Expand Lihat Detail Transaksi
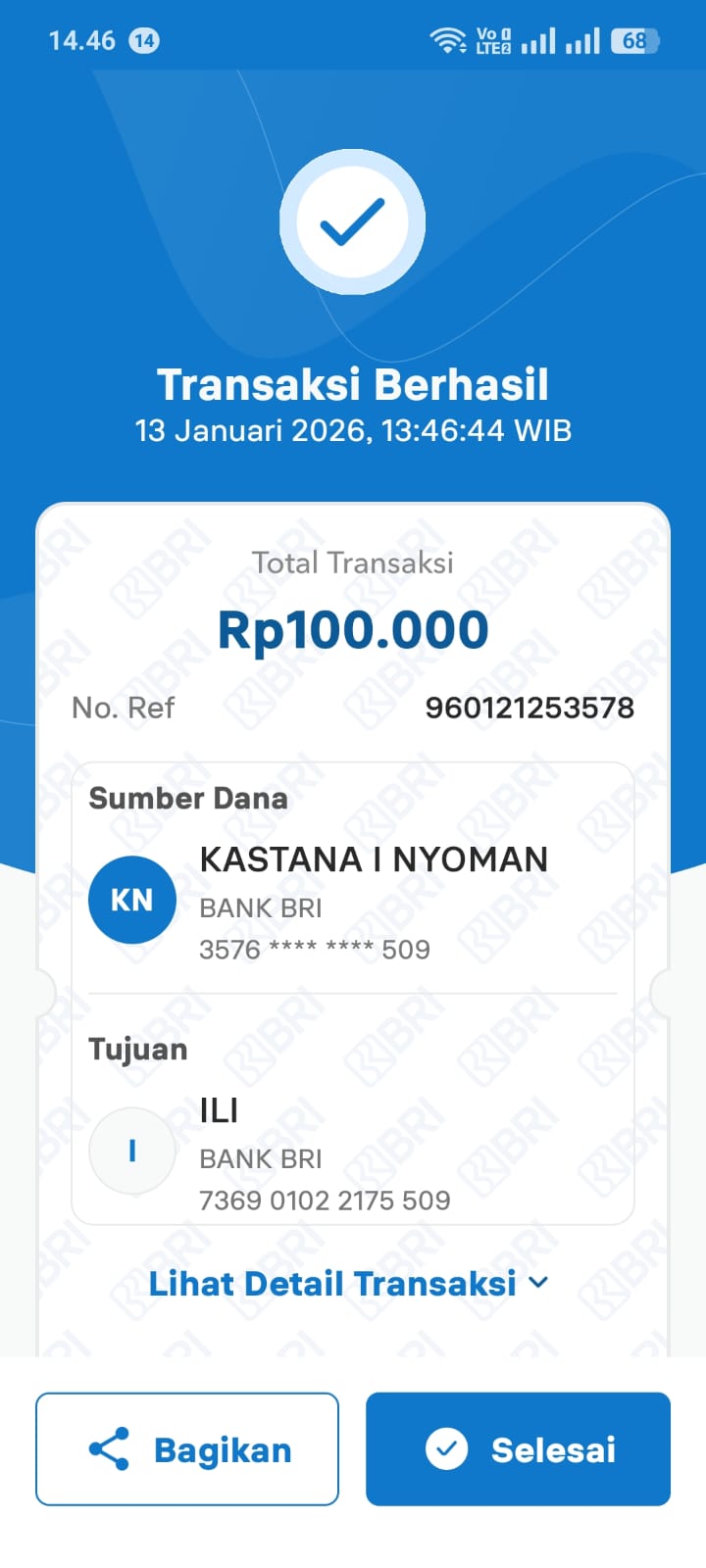The height and width of the screenshot is (1568, 706). coord(348,1284)
